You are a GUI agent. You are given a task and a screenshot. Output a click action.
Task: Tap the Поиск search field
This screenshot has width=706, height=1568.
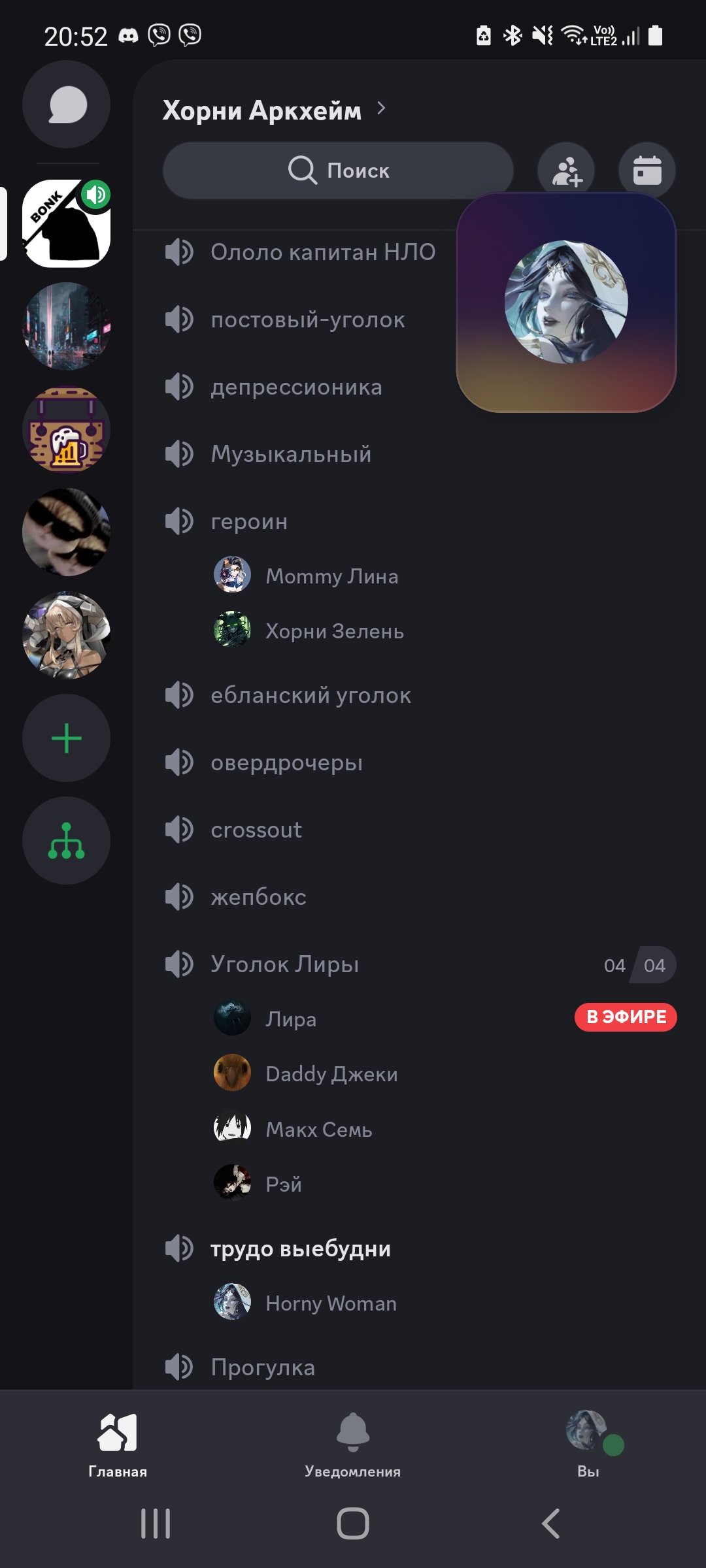tap(338, 171)
